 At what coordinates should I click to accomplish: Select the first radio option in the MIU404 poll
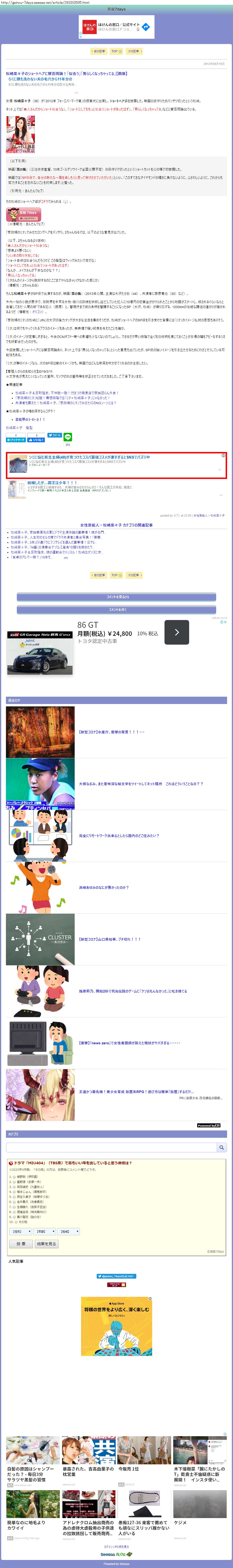(x=14, y=1177)
